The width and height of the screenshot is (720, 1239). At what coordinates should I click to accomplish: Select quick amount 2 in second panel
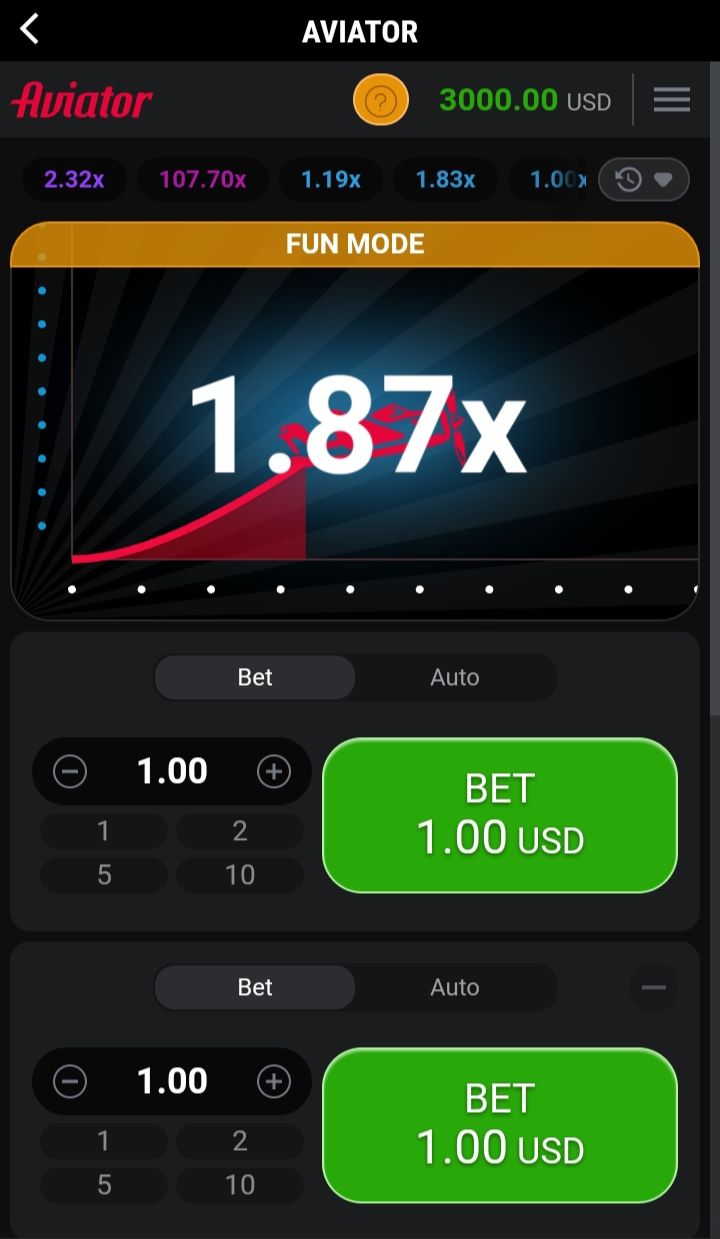click(240, 1141)
